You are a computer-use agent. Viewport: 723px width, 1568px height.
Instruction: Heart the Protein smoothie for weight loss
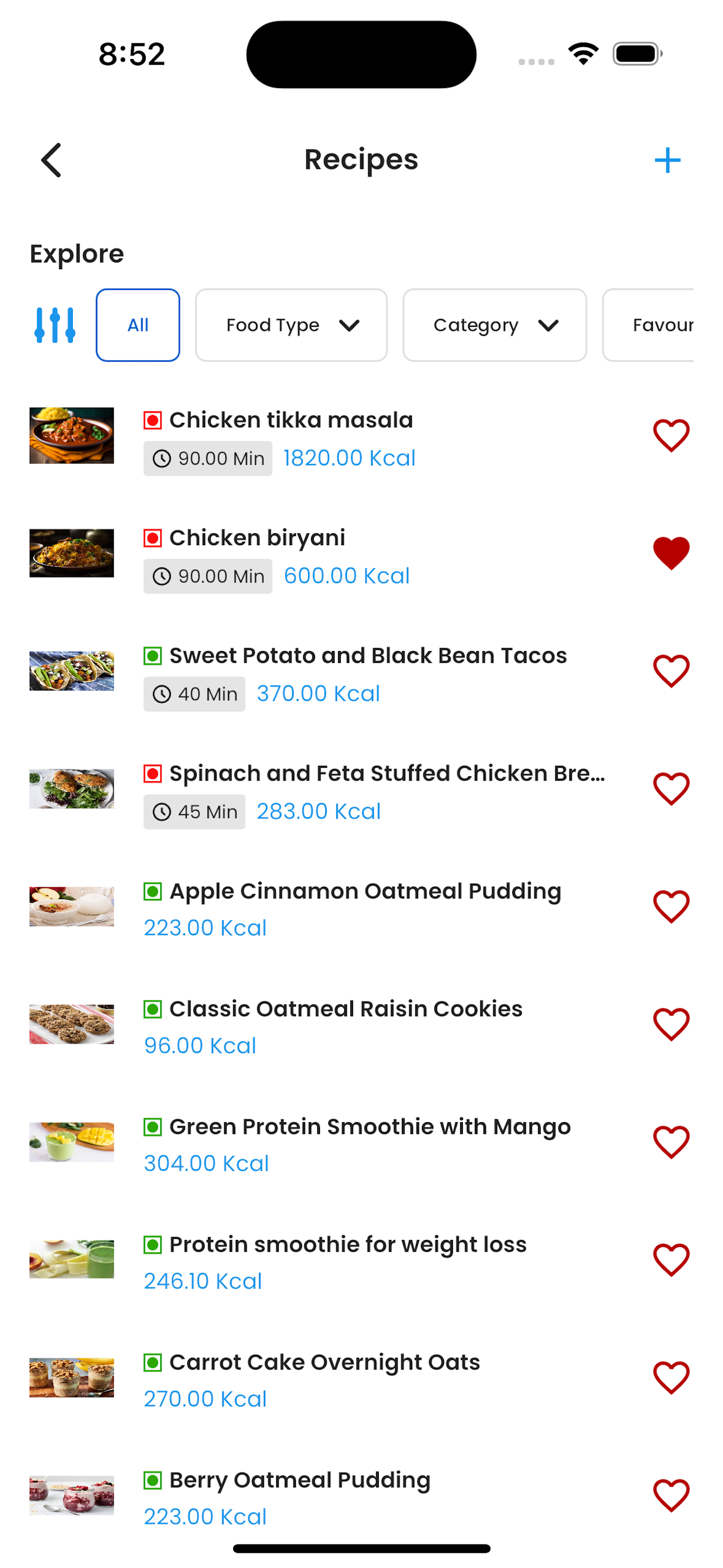671,1260
